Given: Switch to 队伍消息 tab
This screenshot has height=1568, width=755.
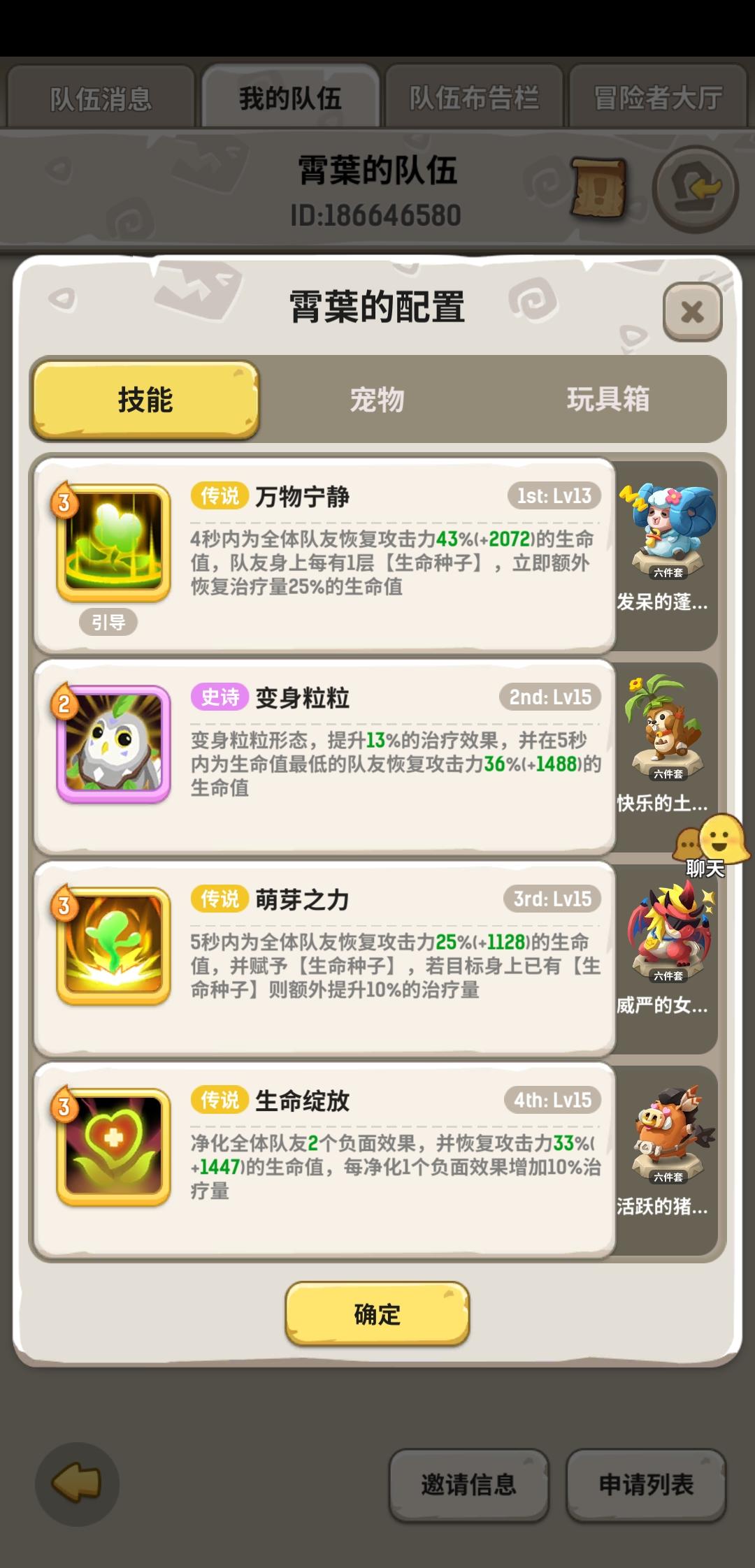Looking at the screenshot, I should [101, 96].
